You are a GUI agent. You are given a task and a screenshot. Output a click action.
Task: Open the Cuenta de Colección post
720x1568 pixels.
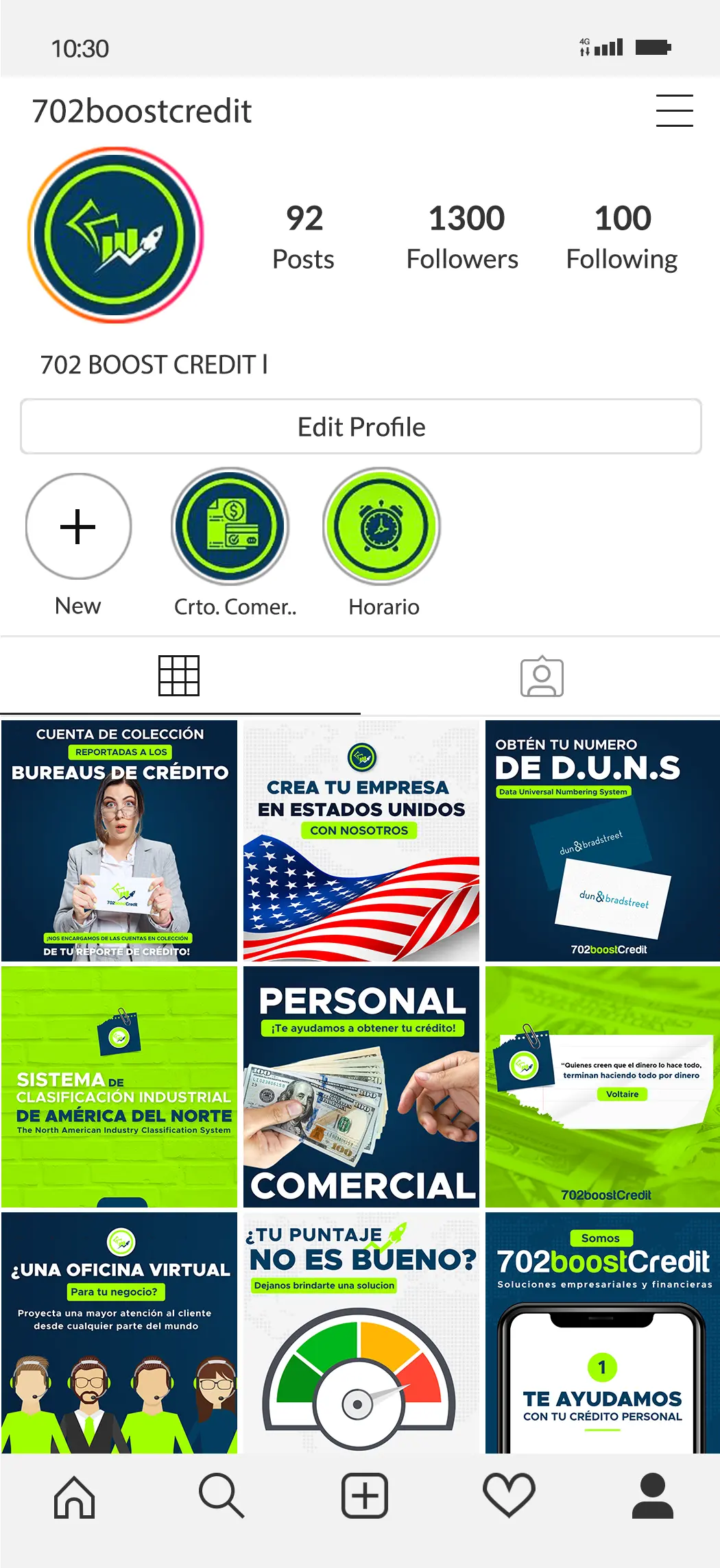119,840
